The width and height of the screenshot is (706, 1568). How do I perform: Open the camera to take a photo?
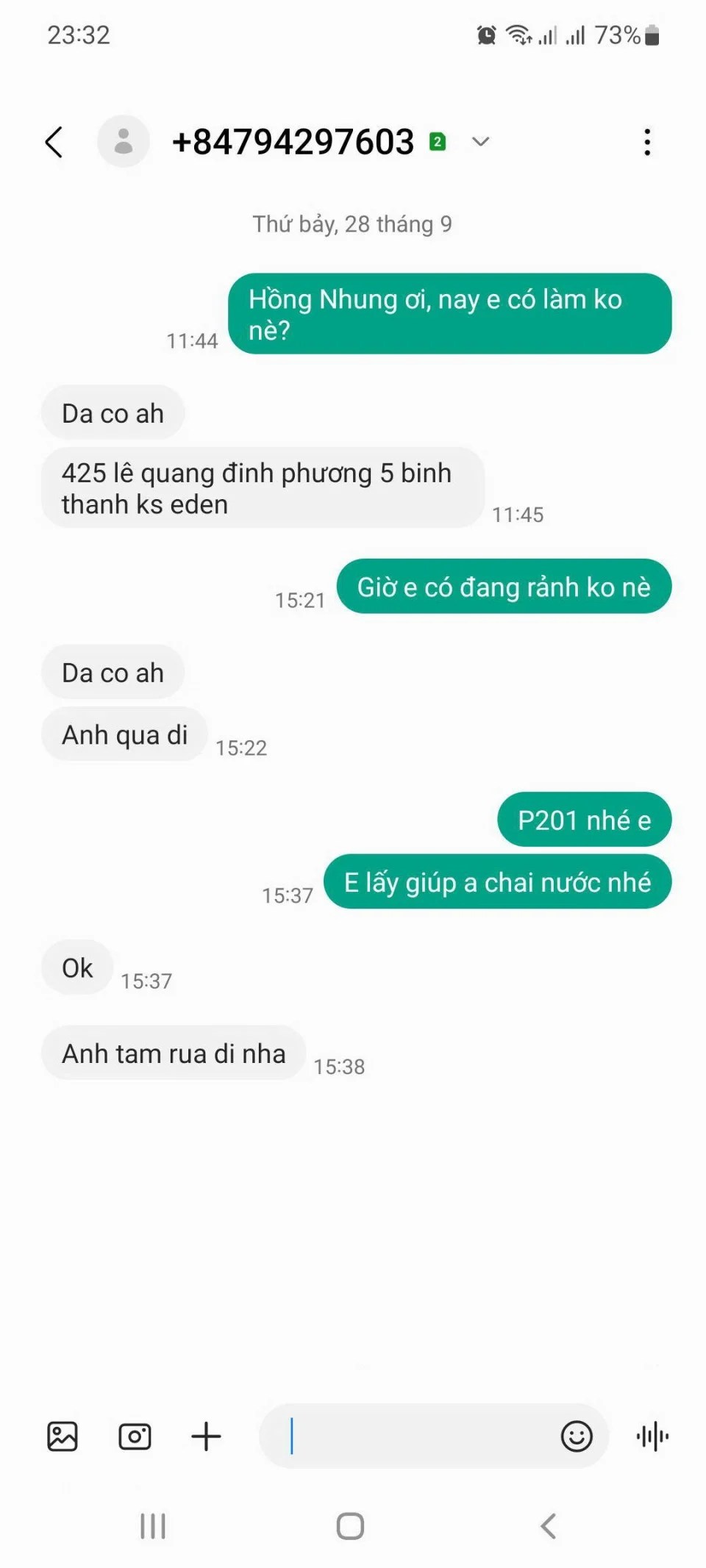135,1436
